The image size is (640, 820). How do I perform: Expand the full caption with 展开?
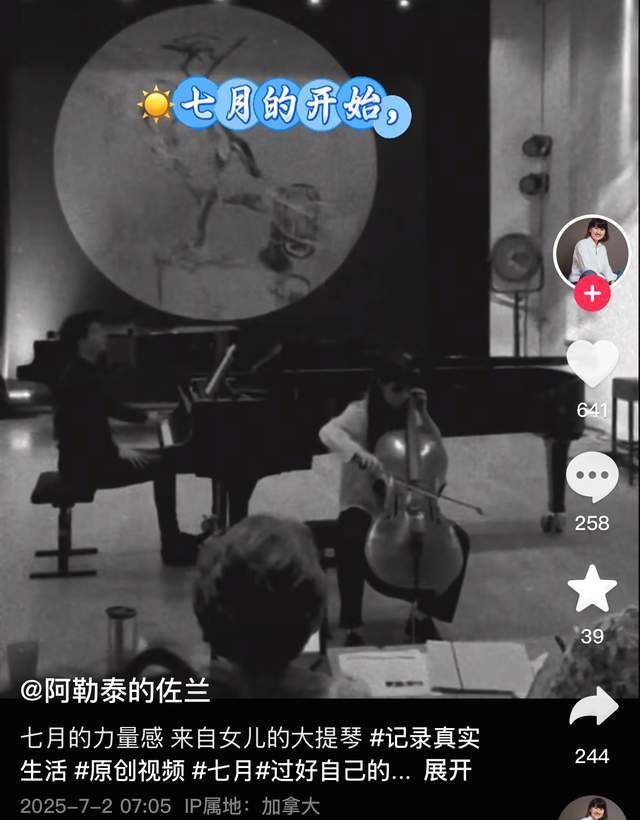[447, 771]
